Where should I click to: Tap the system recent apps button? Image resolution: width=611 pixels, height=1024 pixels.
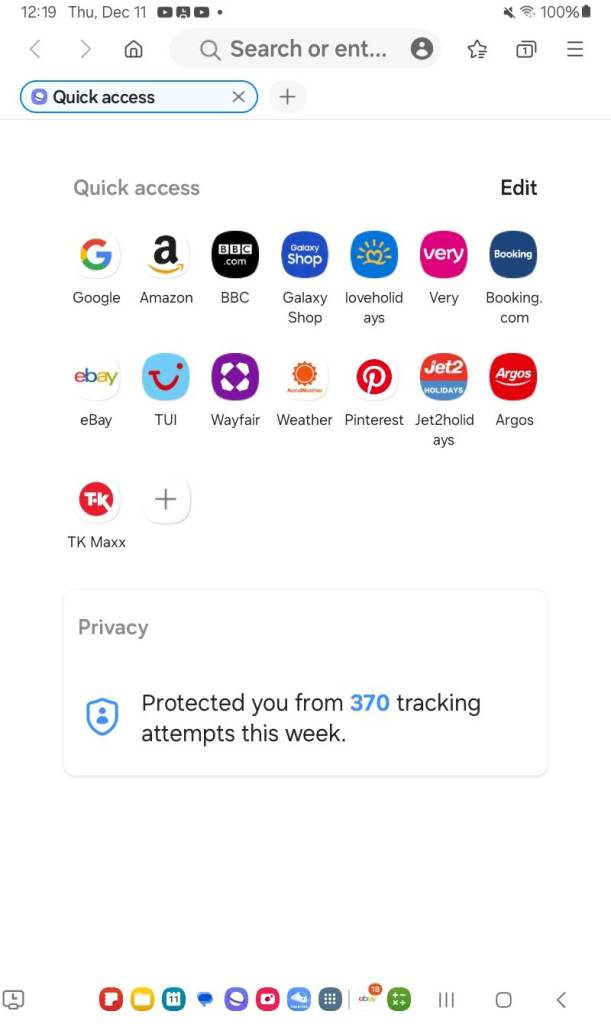(x=447, y=999)
